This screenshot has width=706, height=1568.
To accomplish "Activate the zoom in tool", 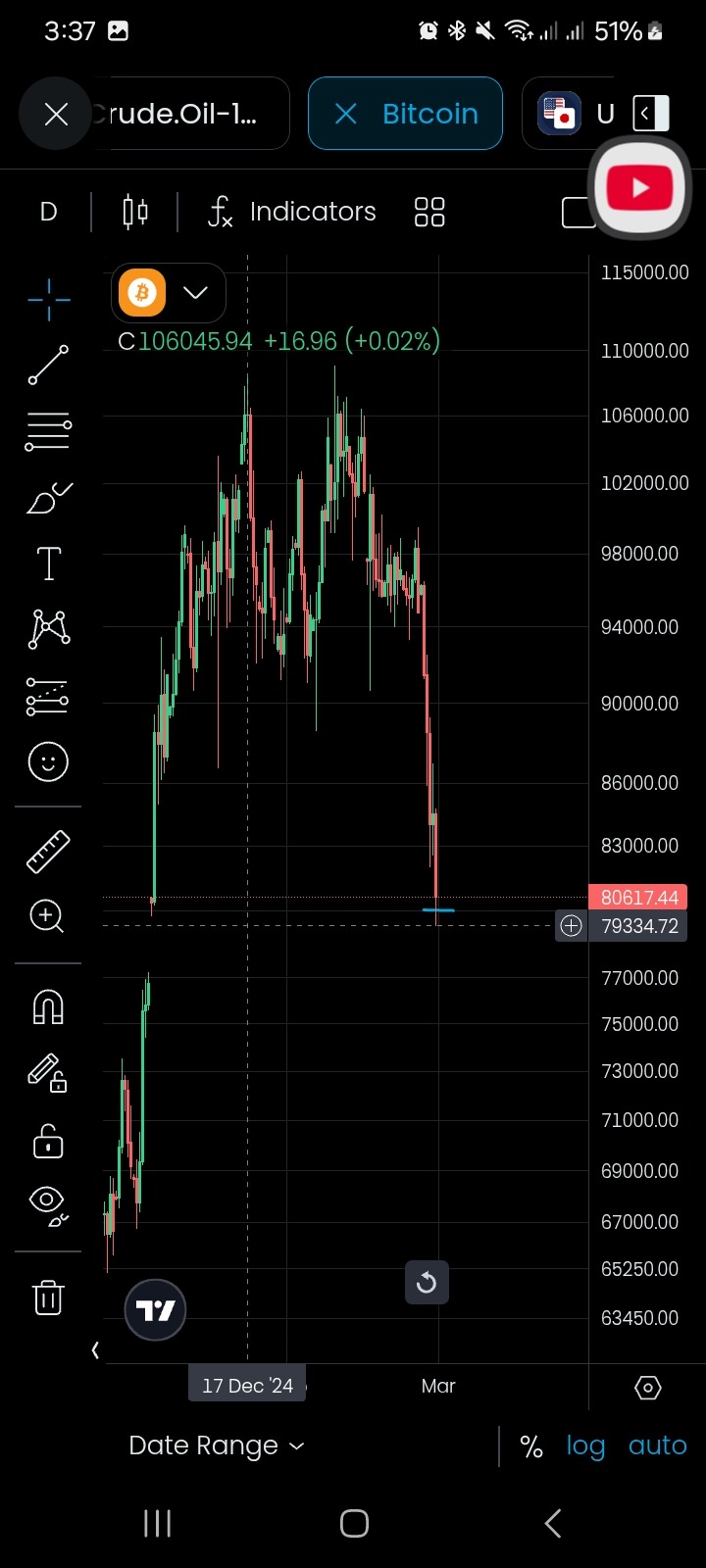I will [x=47, y=916].
